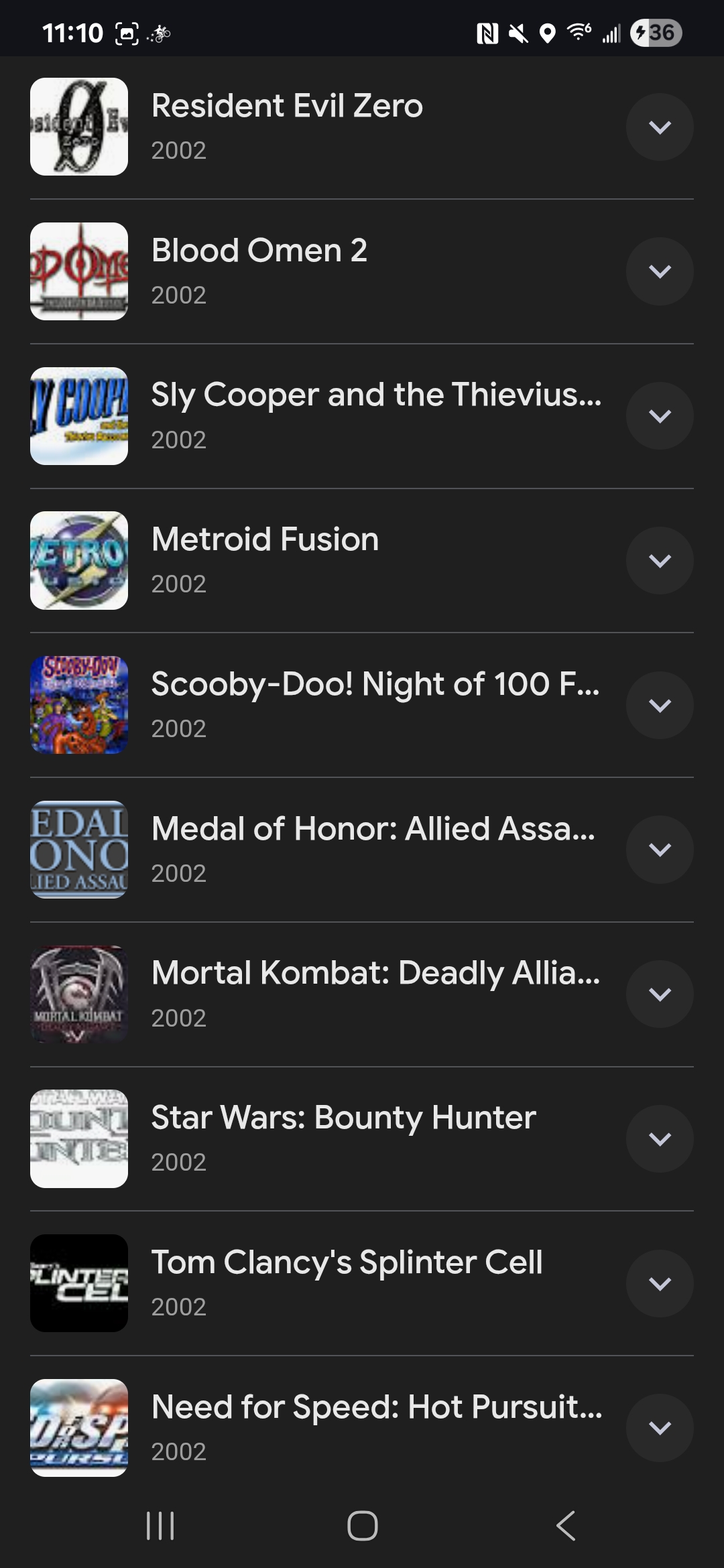
Task: Return to the home screen
Action: 362,1526
